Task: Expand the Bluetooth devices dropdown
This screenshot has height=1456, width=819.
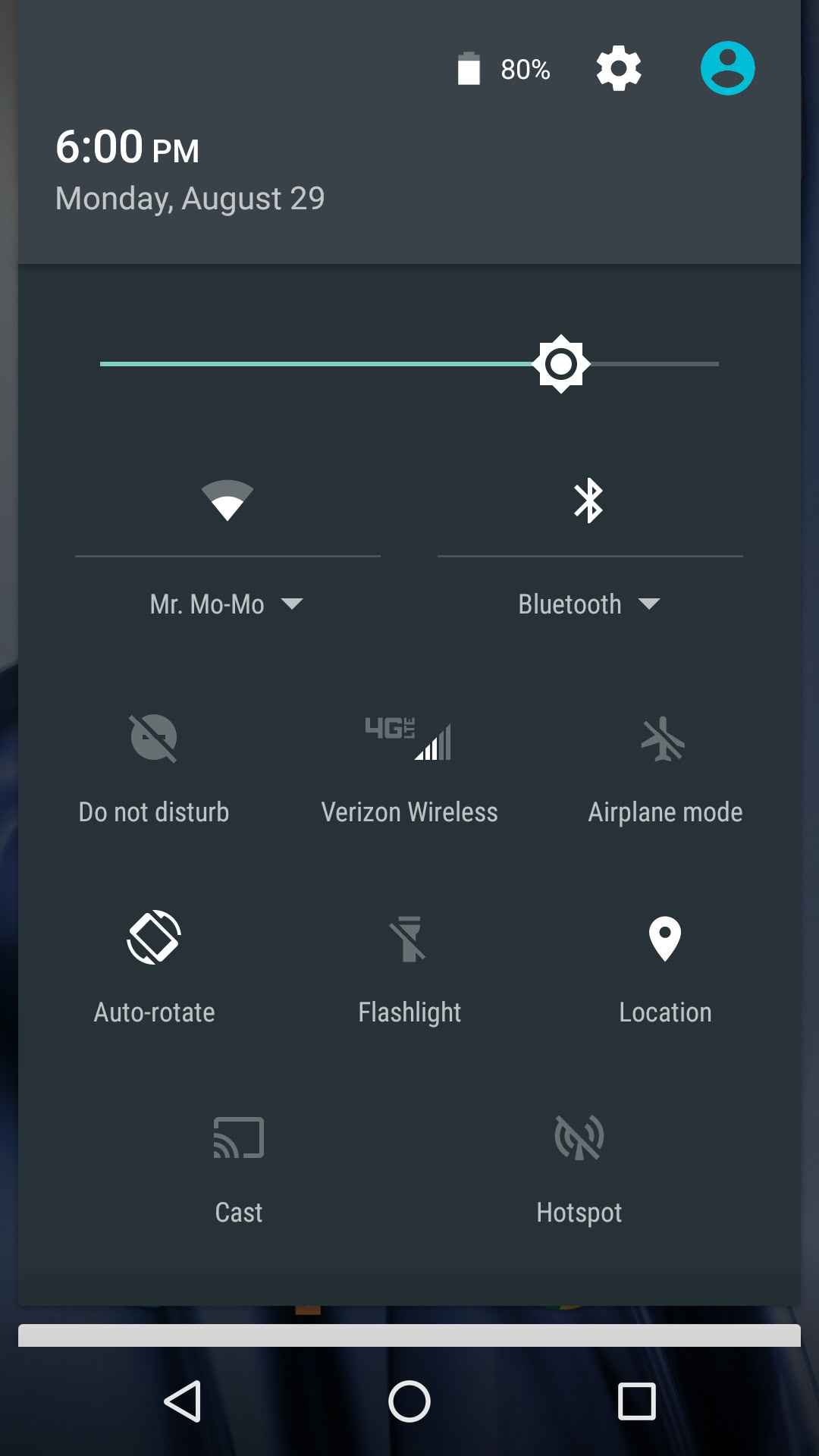Action: coord(588,604)
